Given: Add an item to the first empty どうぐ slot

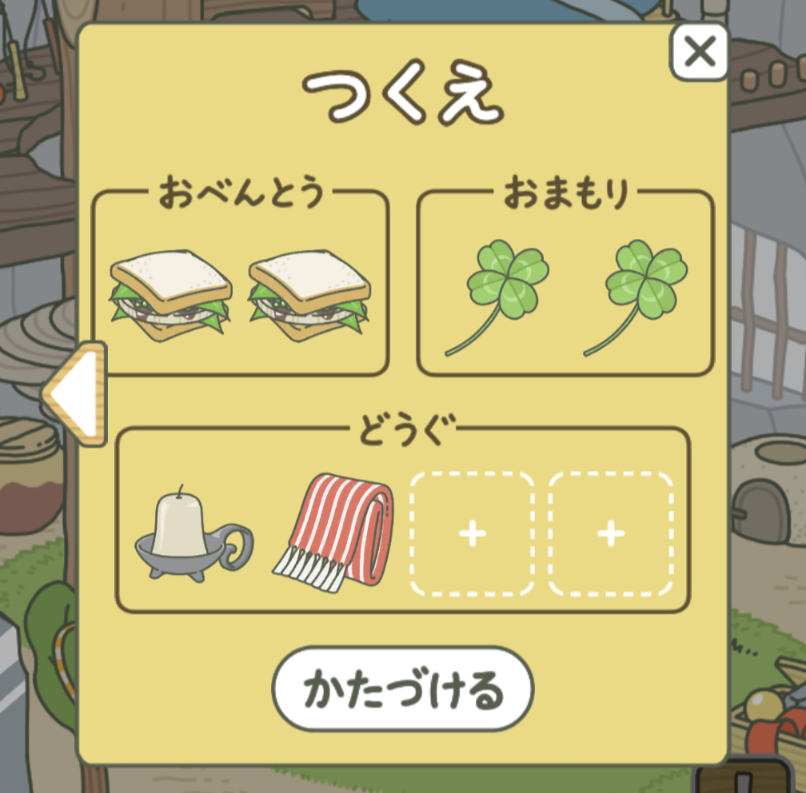Looking at the screenshot, I should click(472, 534).
